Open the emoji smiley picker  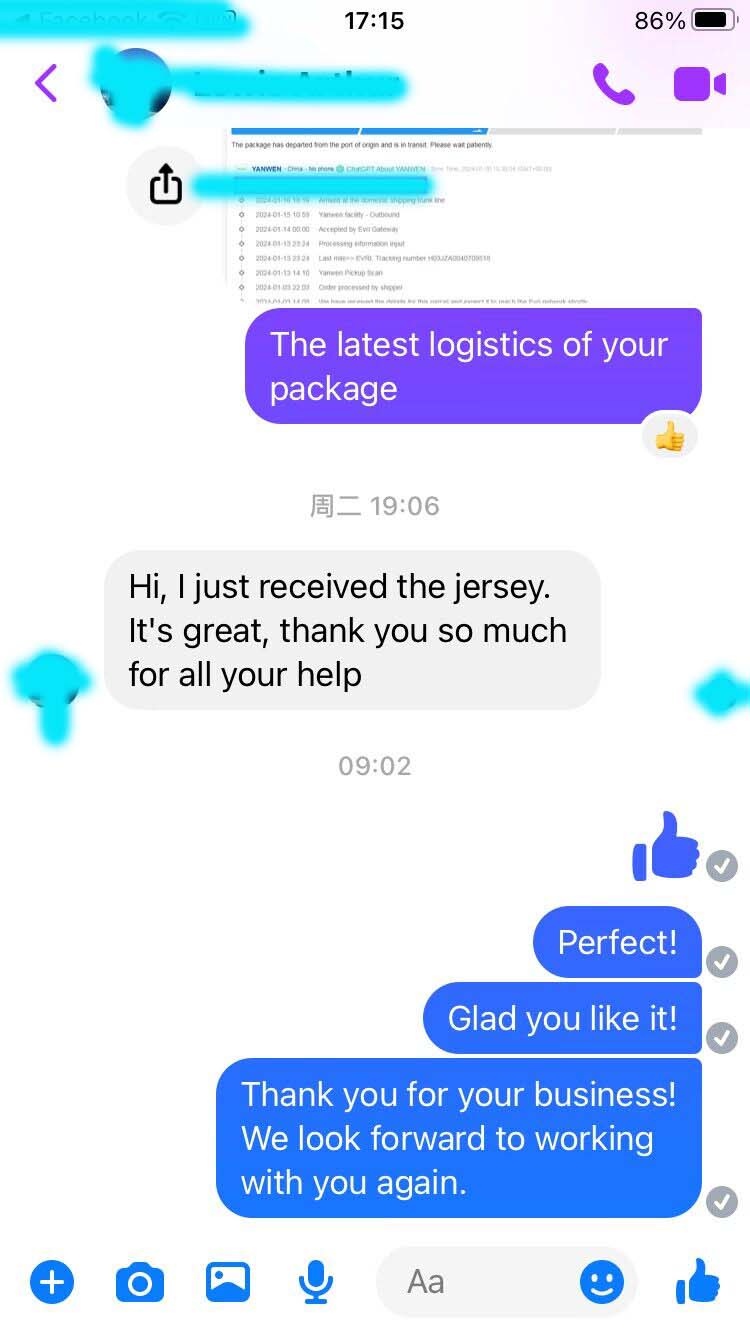[601, 1281]
